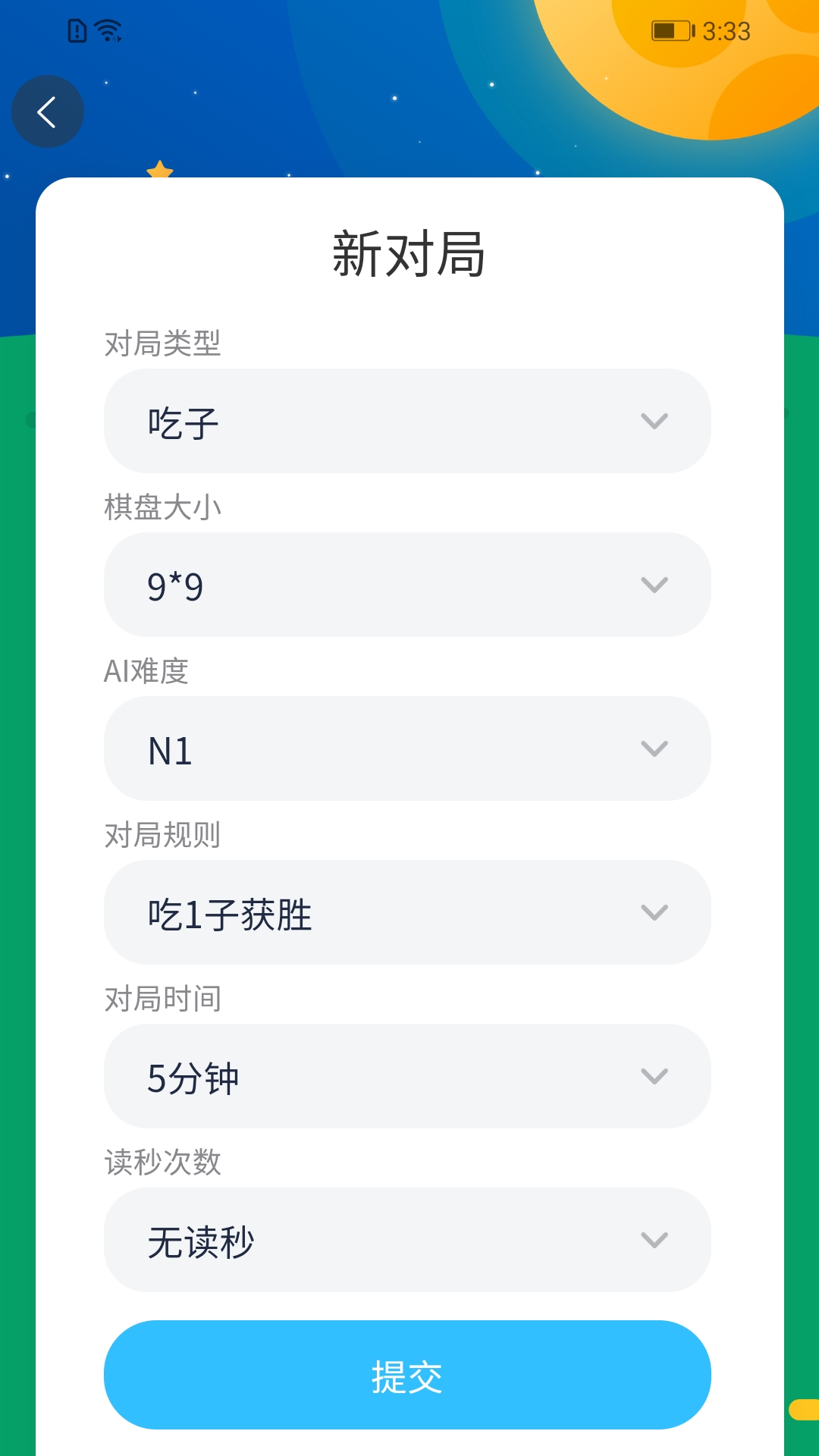Expand the 棋盘大小 dropdown showing 9*9
Screen dimensions: 819x1456
point(407,585)
